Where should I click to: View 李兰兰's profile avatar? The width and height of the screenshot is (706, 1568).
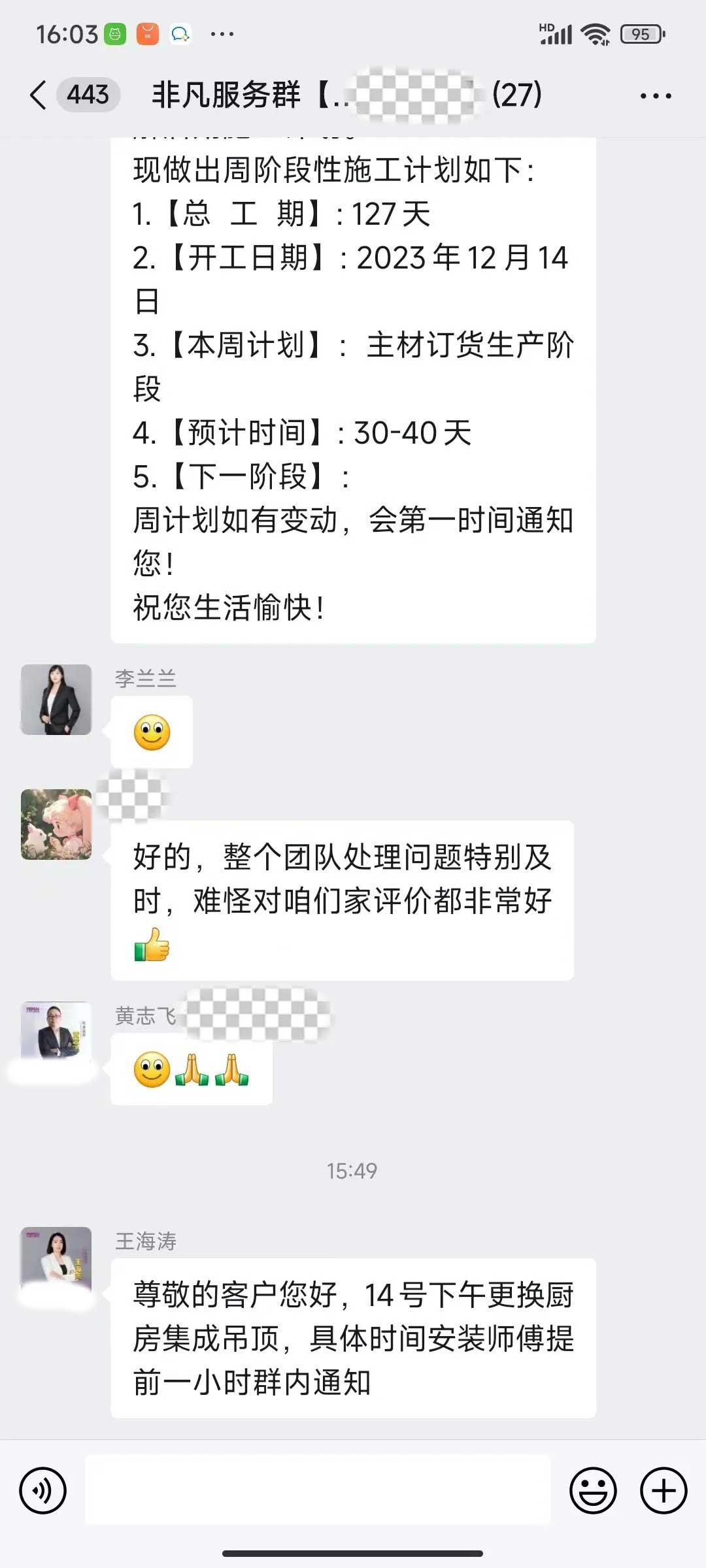[56, 700]
